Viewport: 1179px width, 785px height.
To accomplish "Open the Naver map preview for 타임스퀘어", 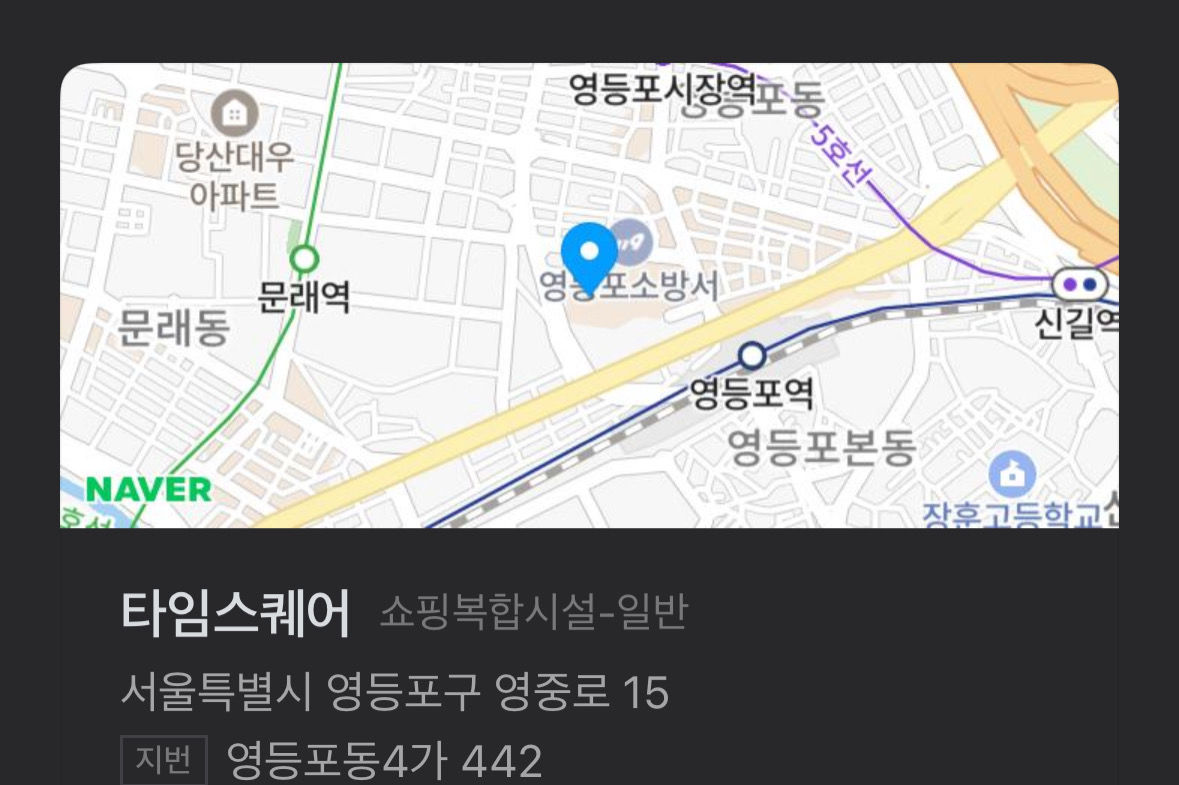I will click(589, 296).
